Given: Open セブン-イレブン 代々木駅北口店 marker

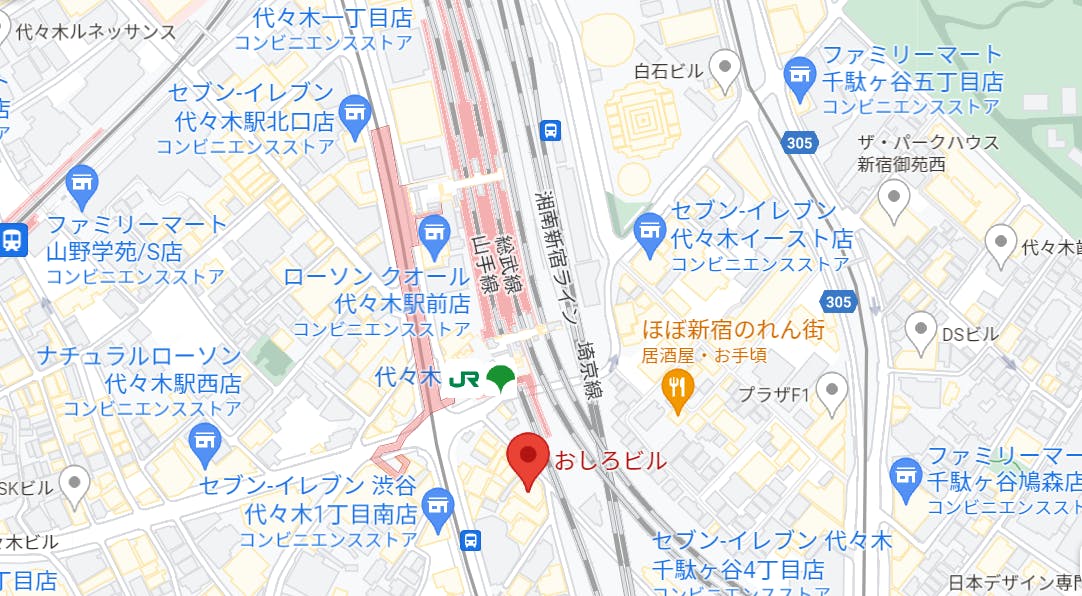Looking at the screenshot, I should click(x=356, y=117).
